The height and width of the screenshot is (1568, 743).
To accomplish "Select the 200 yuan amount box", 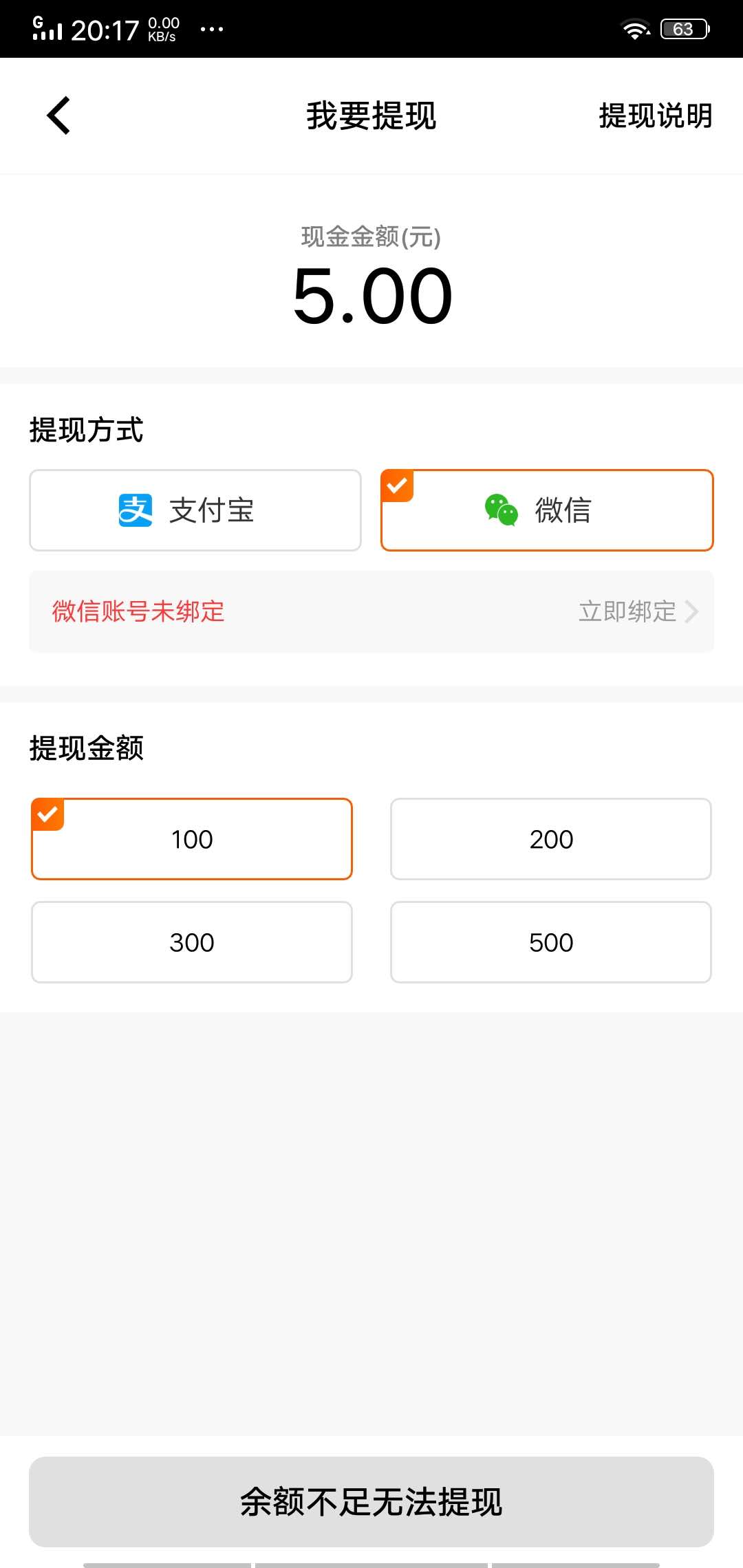I will click(550, 838).
